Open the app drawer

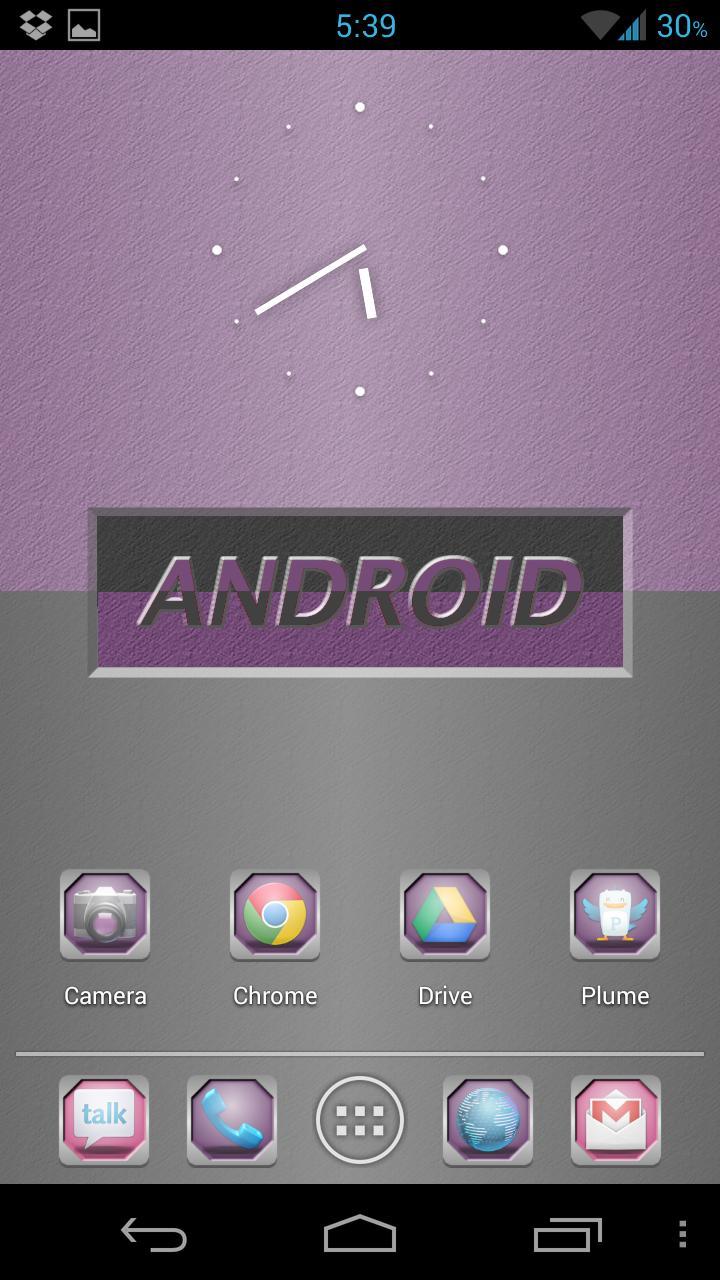point(360,1121)
